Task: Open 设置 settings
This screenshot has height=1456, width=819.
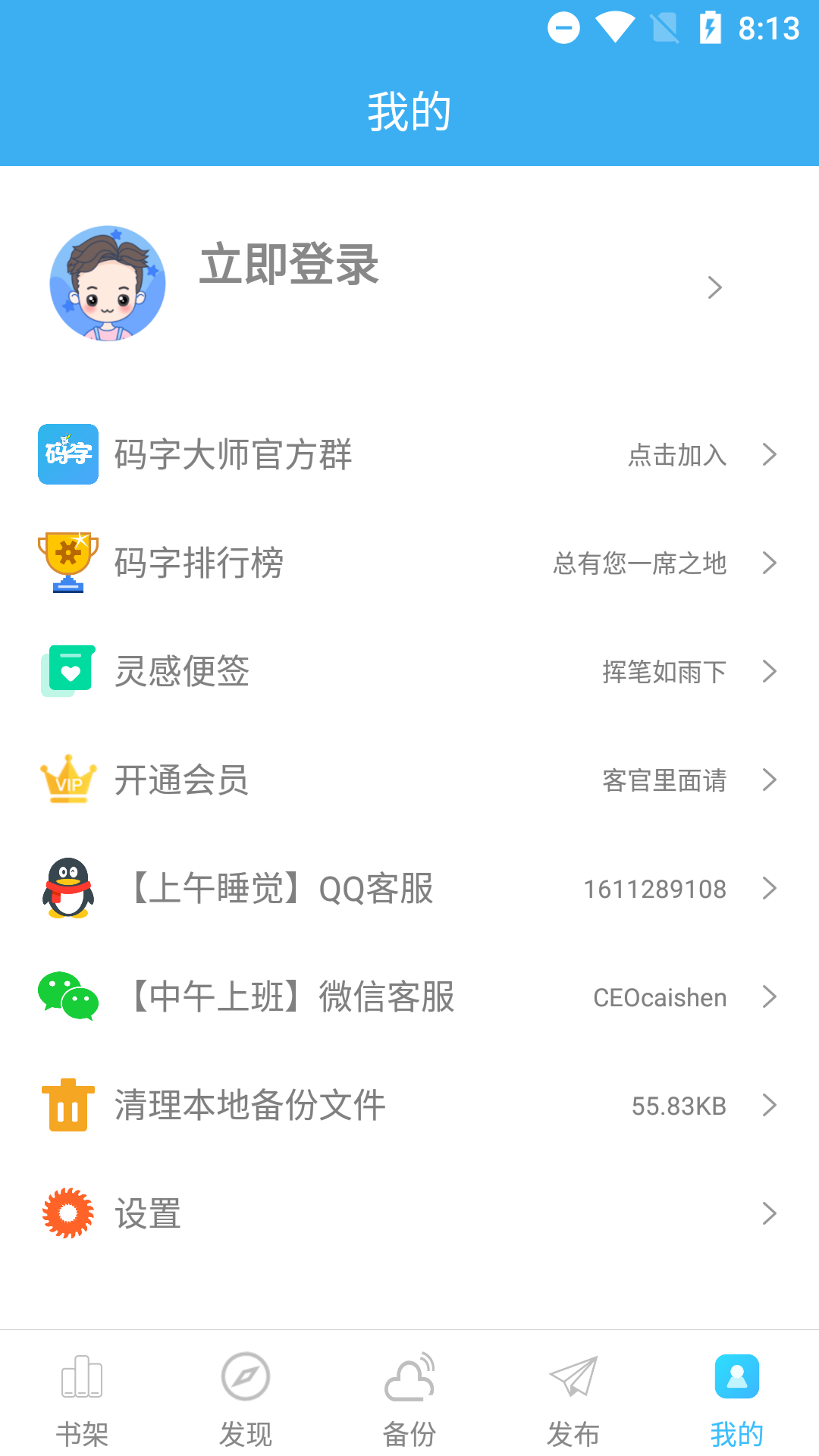Action: (409, 1213)
